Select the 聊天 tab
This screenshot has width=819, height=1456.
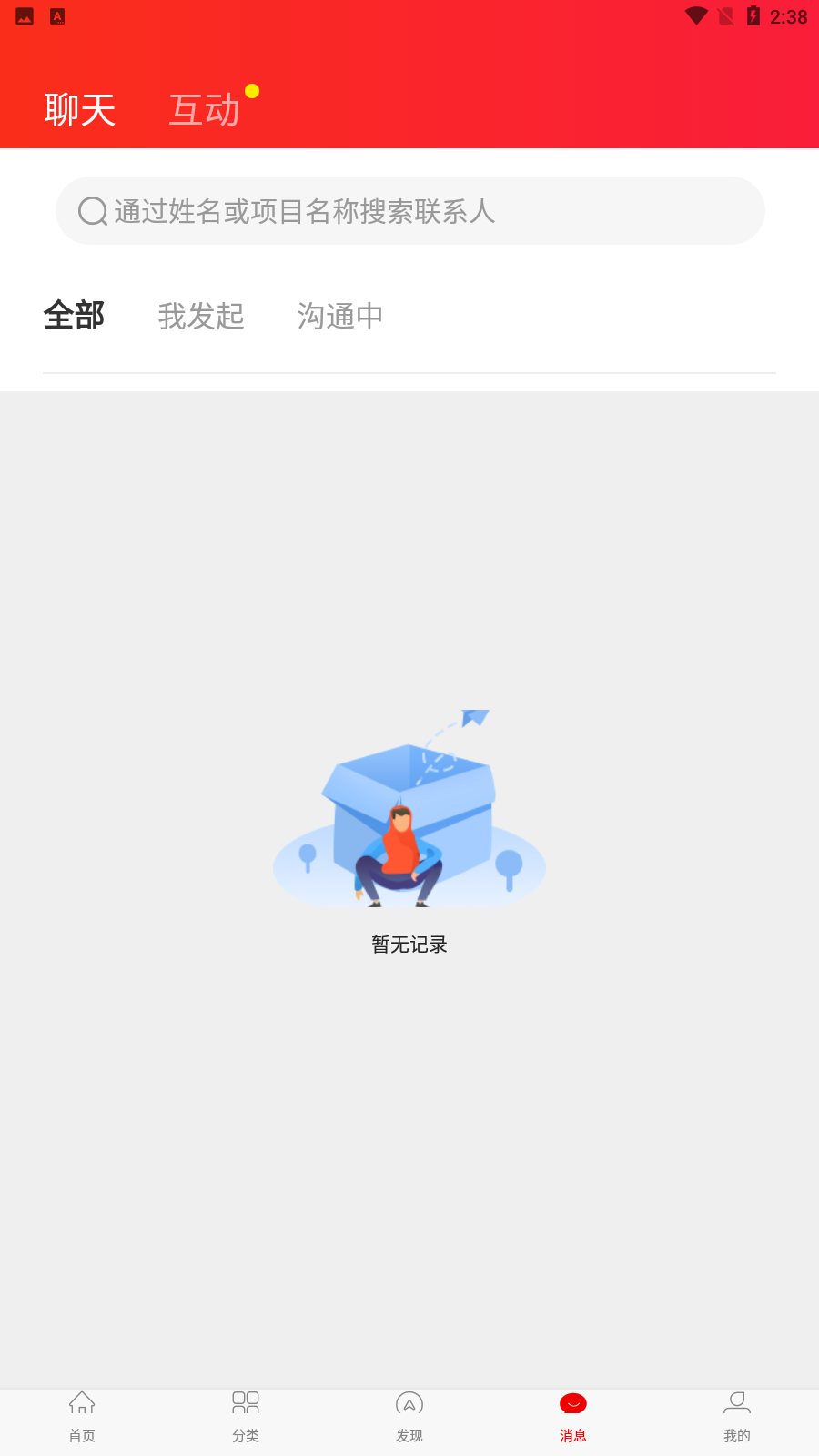point(80,110)
